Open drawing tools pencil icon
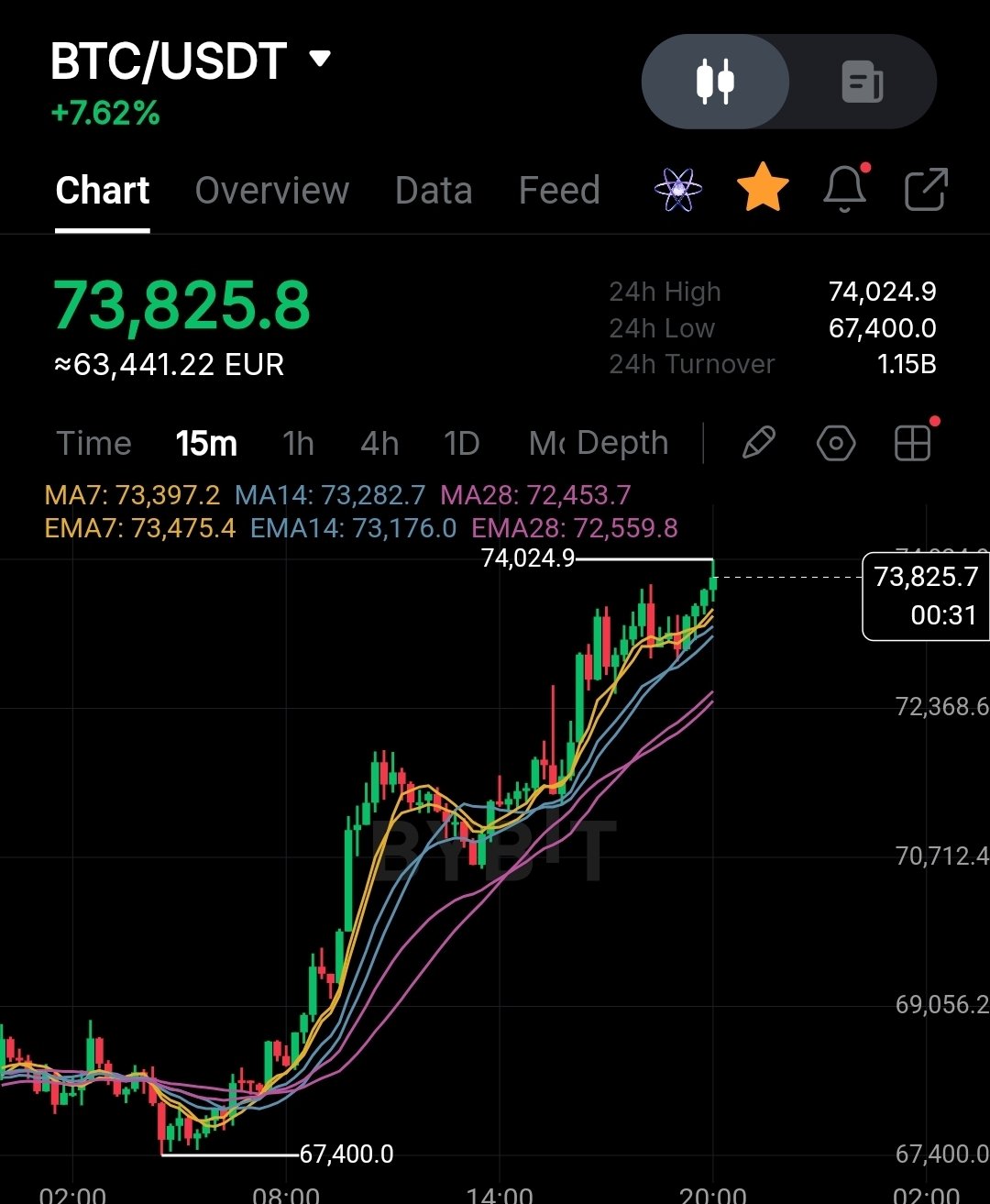 coord(759,444)
